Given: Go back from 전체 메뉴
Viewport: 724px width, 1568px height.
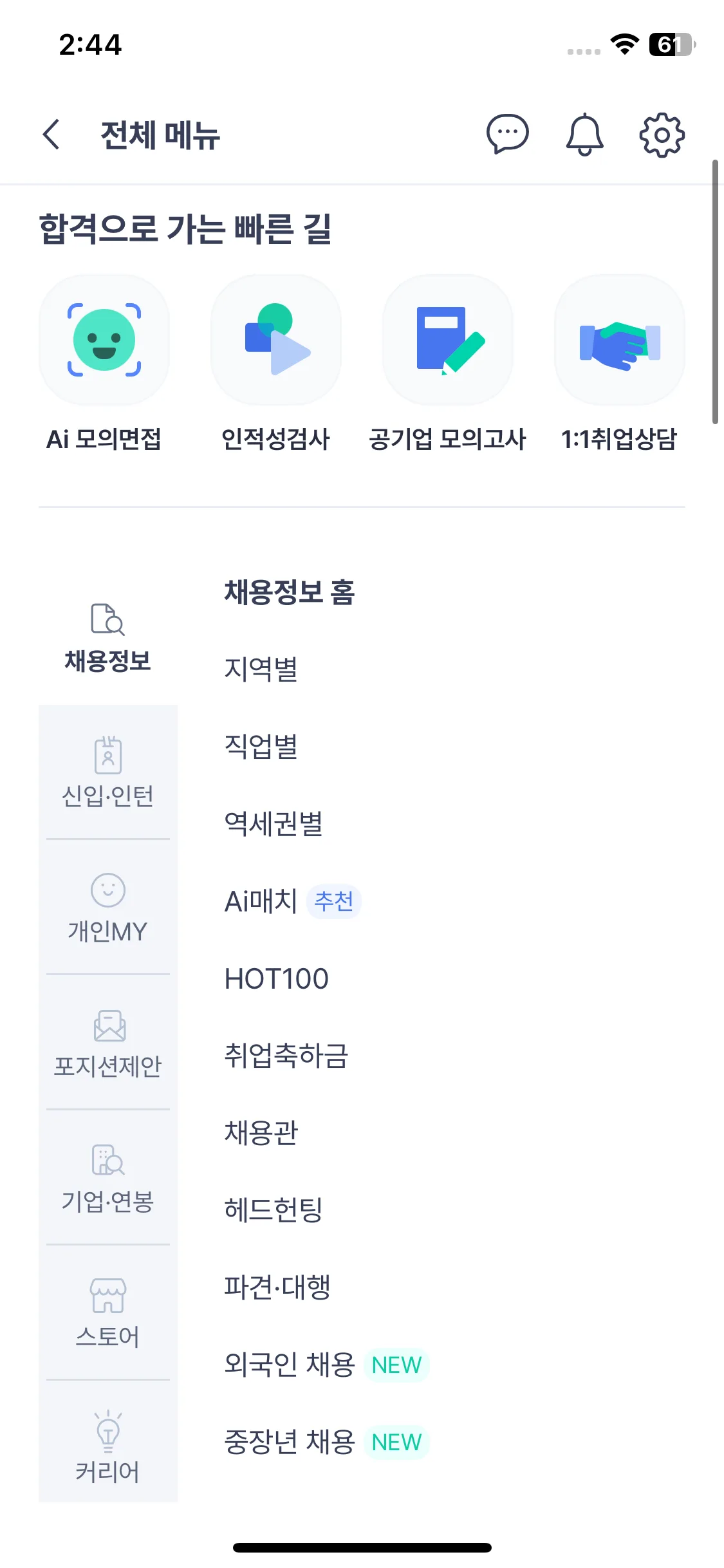Looking at the screenshot, I should (51, 135).
